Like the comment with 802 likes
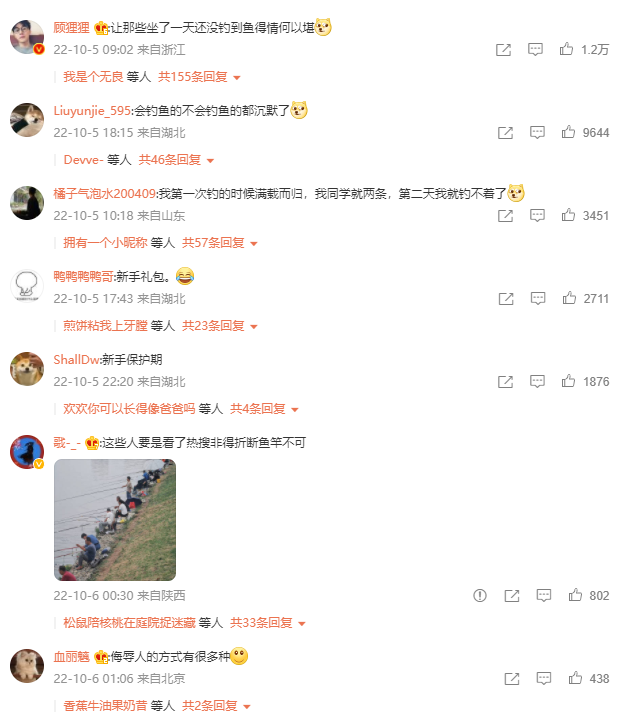 click(575, 595)
